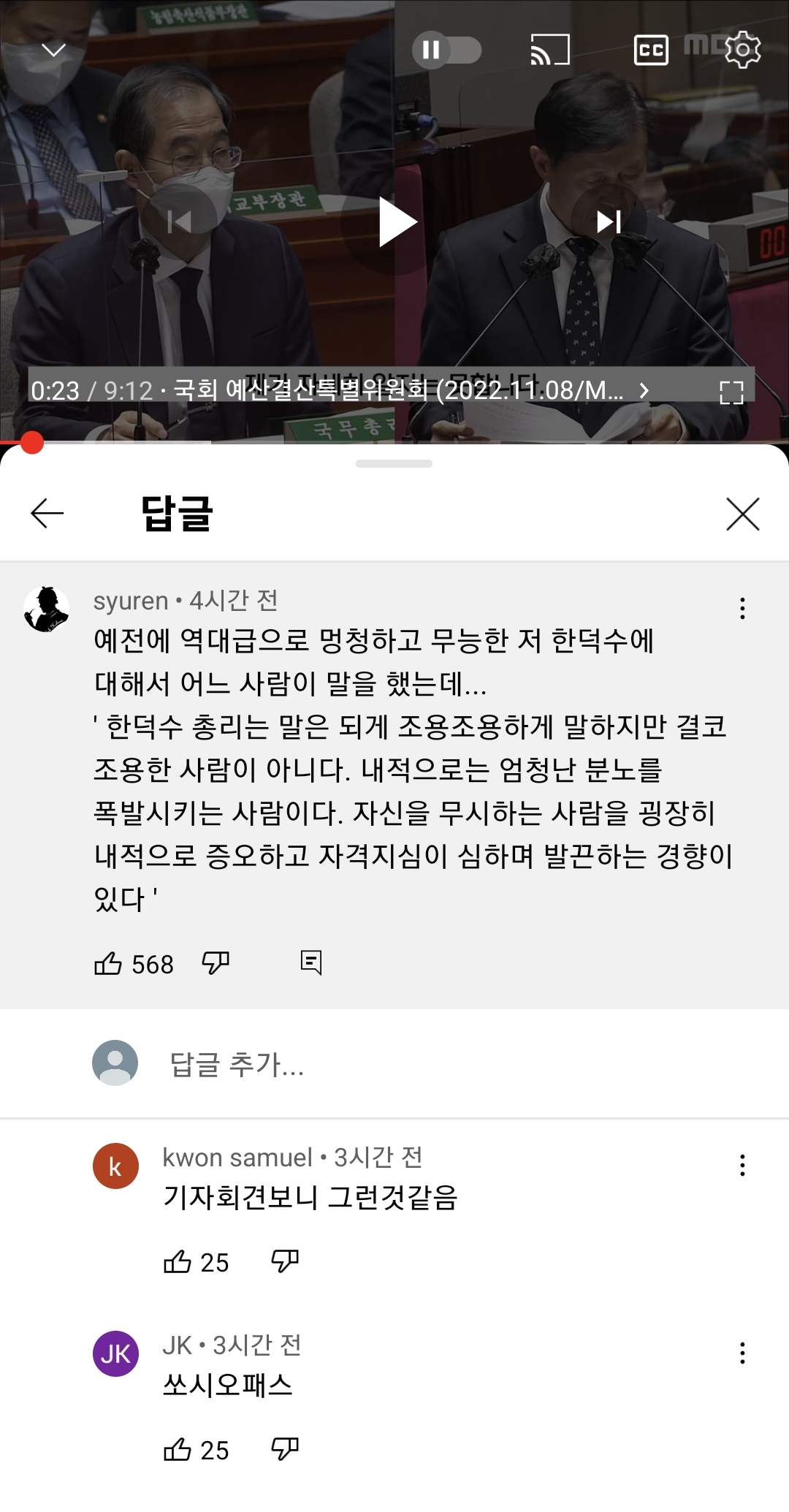This screenshot has height=1512, width=789.
Task: Open options menu for syuren's comment
Action: (x=742, y=608)
